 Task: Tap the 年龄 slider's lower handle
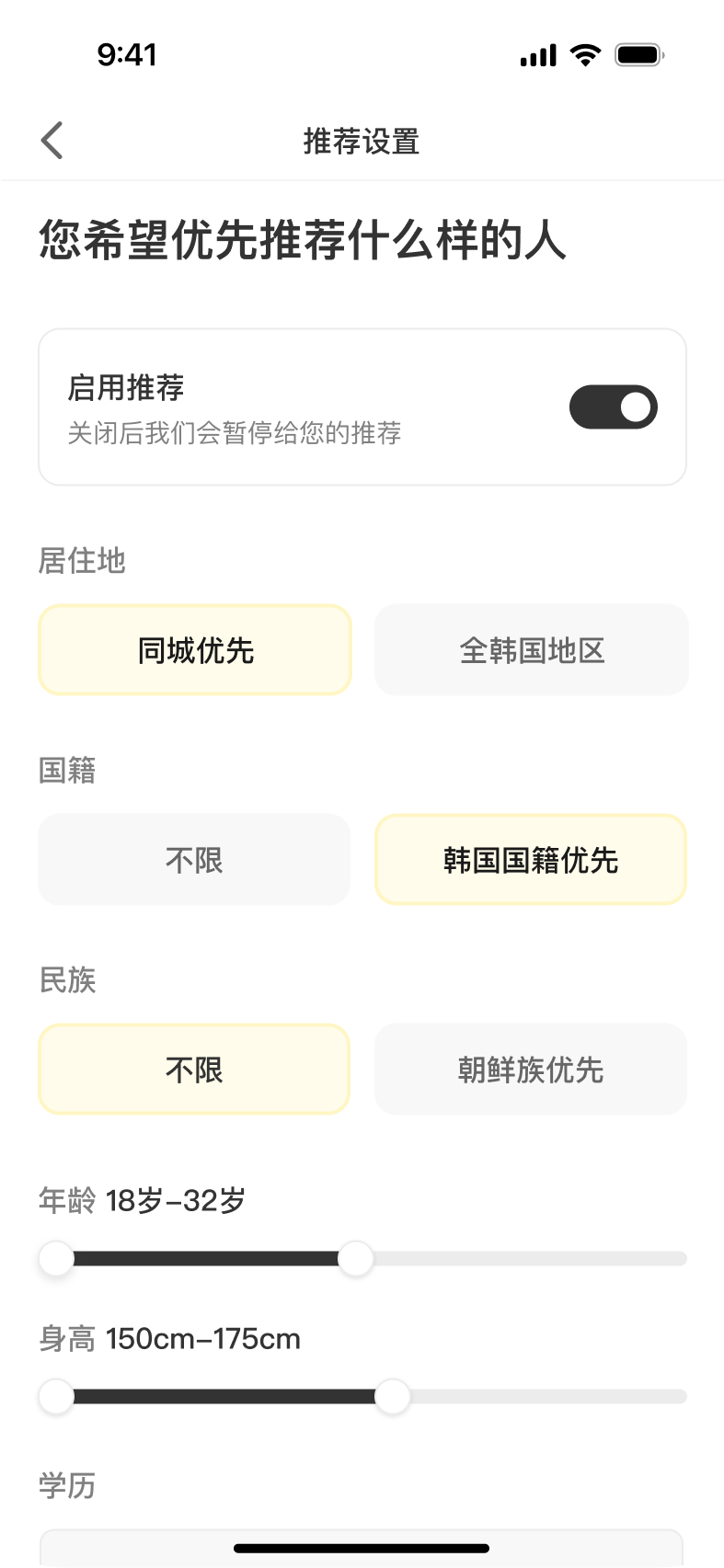(x=56, y=1258)
